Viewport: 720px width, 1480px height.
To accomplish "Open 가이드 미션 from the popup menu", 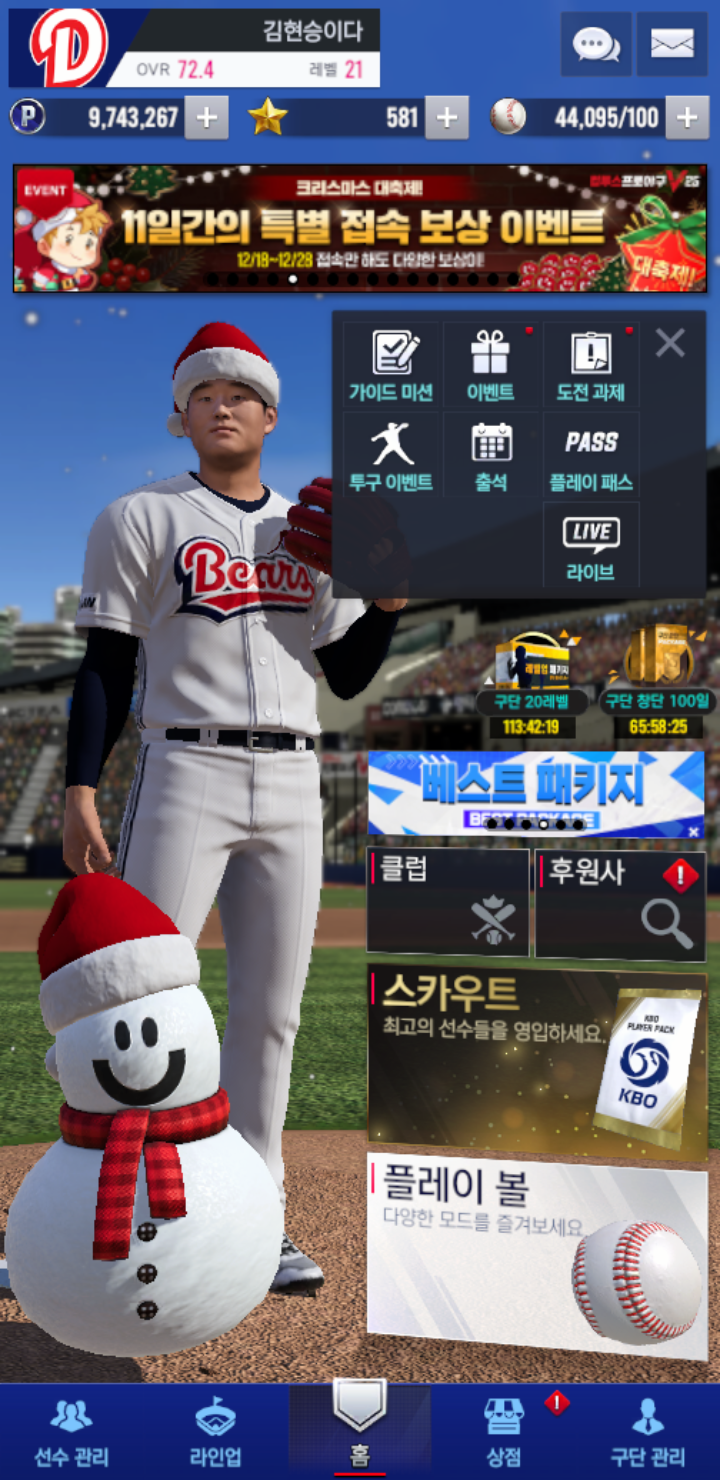I will [x=391, y=366].
